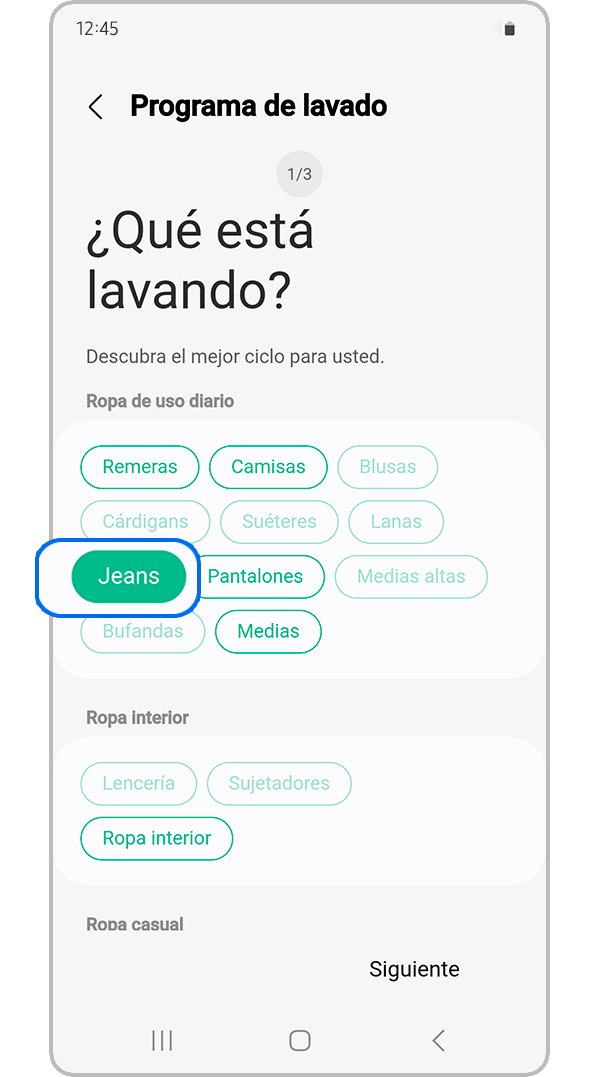Pick the Medias altas chip
The height and width of the screenshot is (1077, 600).
(x=411, y=577)
